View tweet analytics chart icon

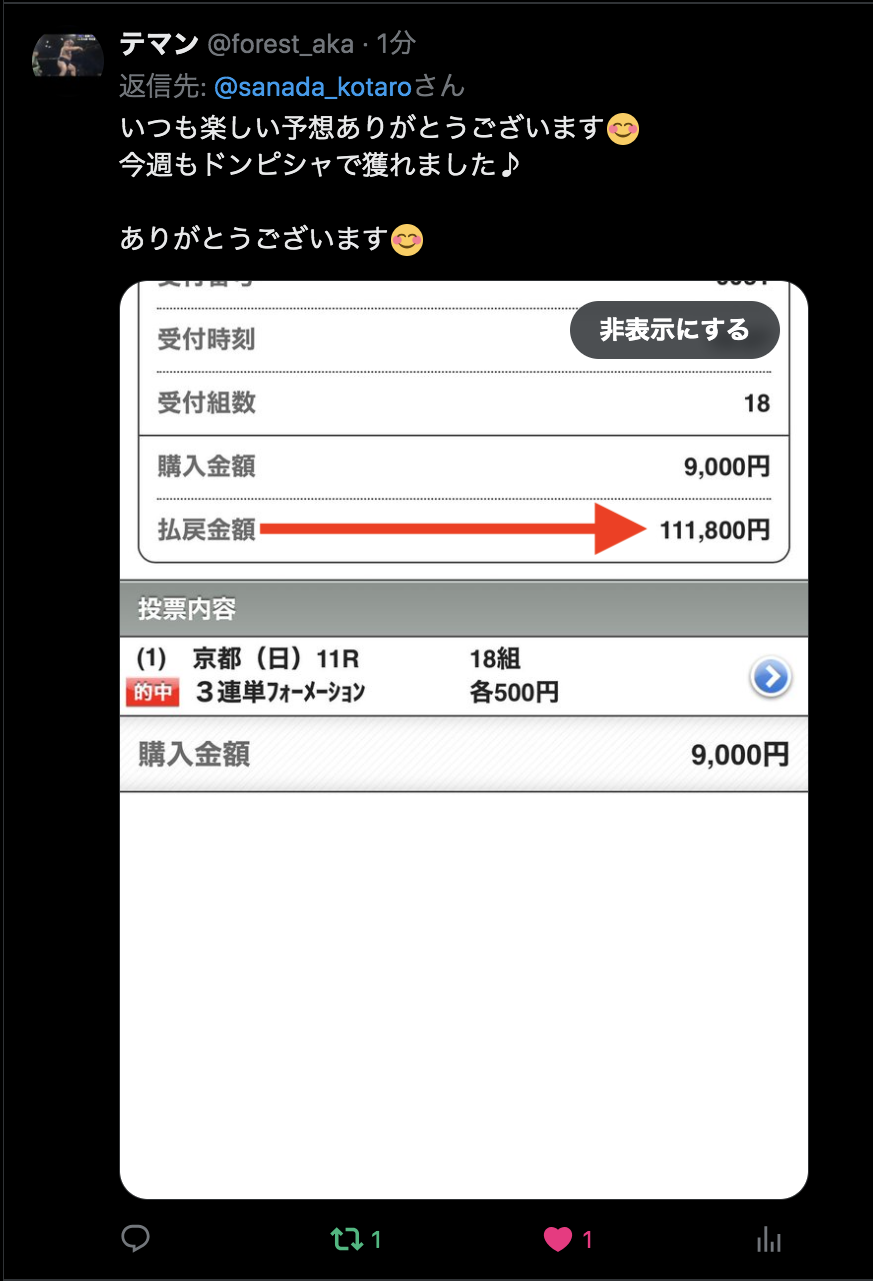(769, 1241)
